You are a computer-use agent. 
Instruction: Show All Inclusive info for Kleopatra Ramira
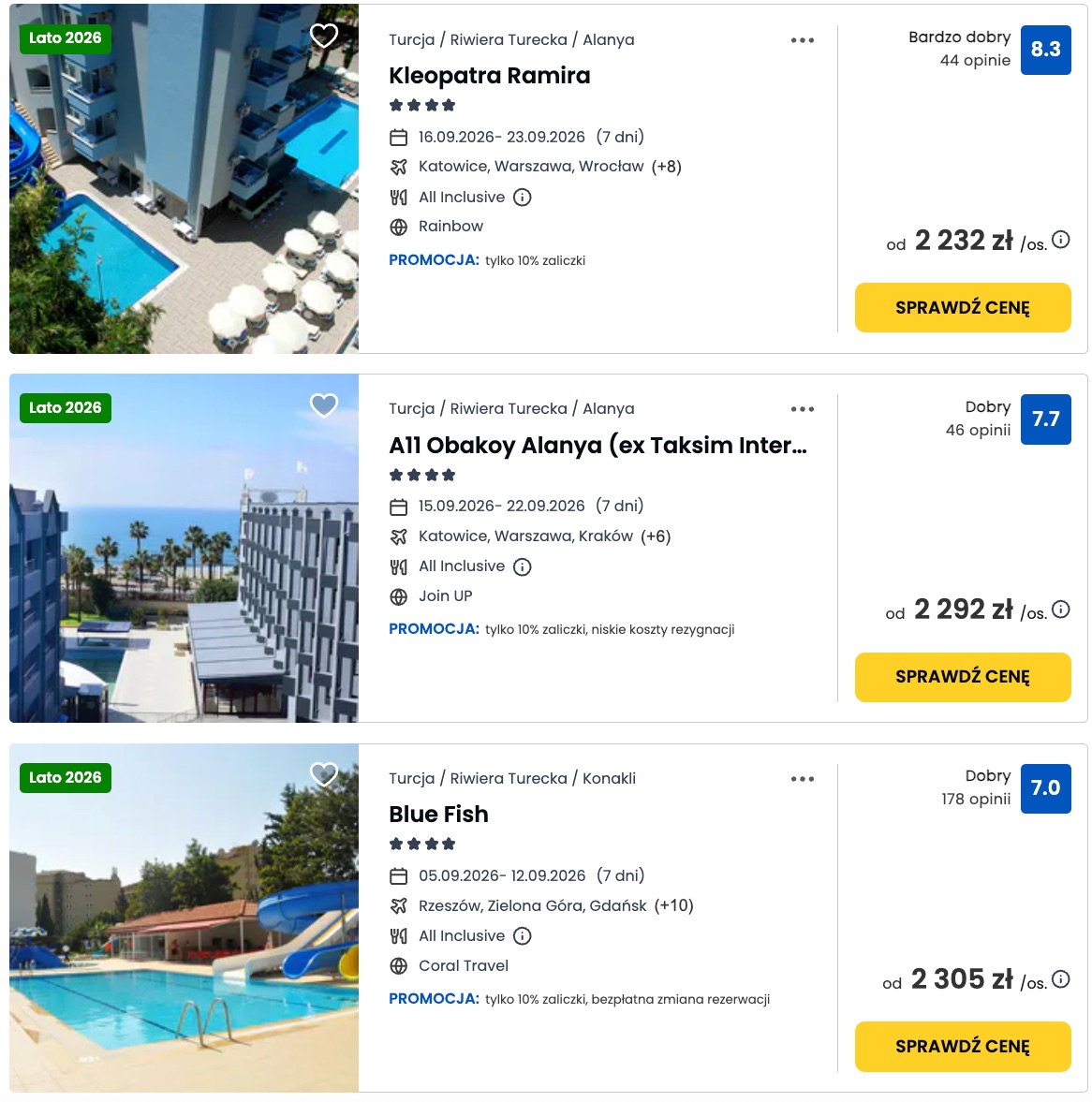pos(523,198)
